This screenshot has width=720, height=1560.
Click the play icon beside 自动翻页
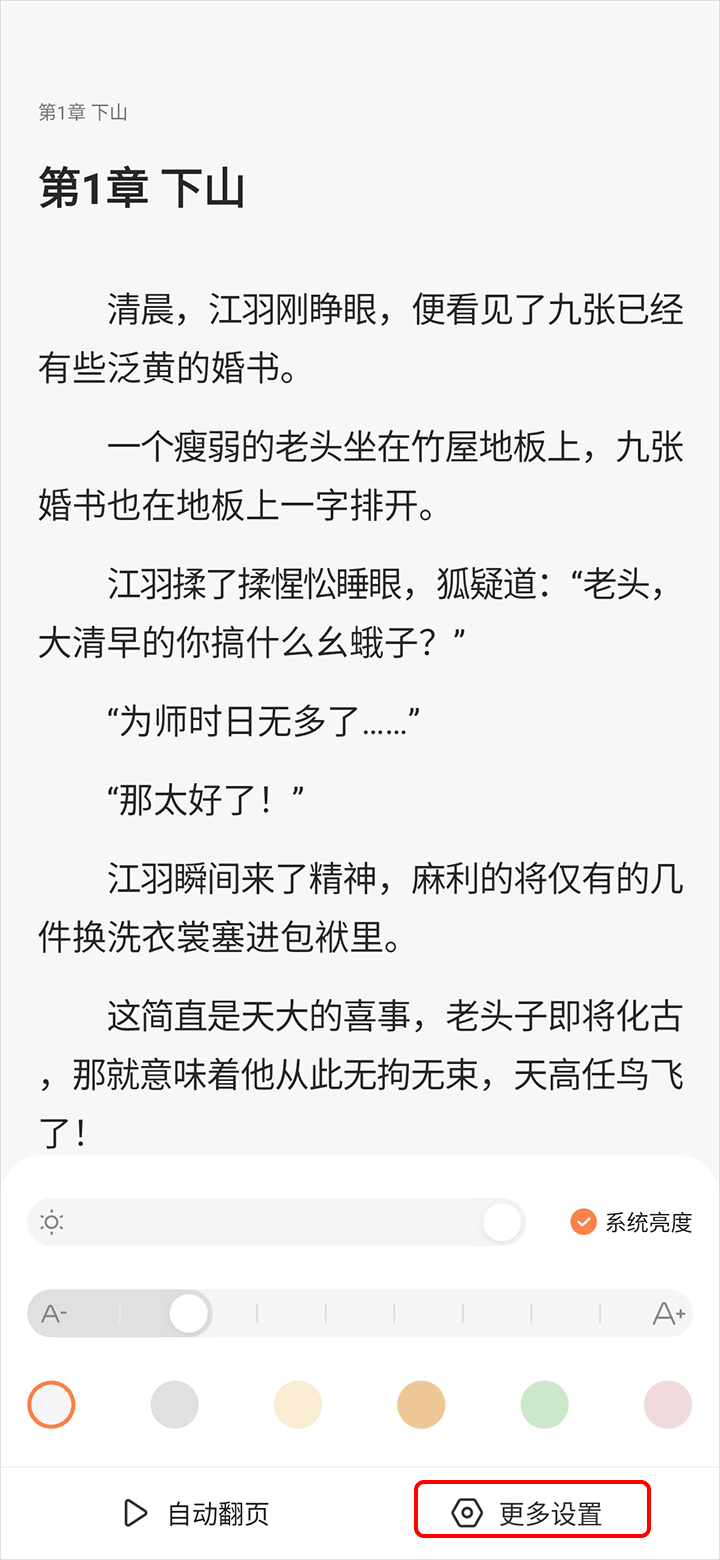[x=135, y=1514]
